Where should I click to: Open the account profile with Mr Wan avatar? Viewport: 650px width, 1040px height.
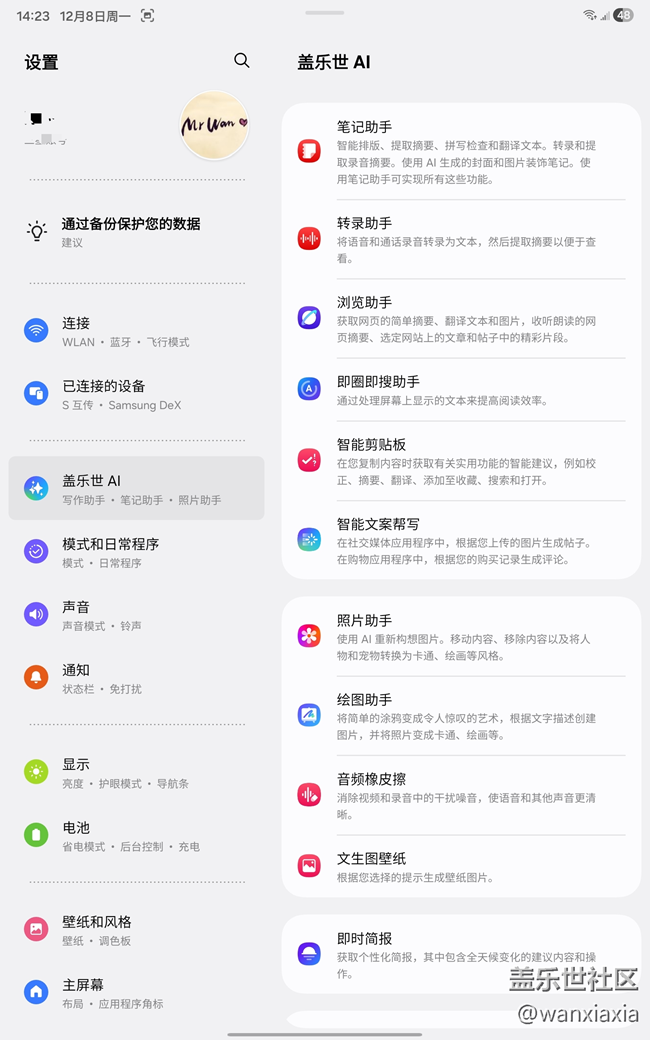pyautogui.click(x=213, y=126)
